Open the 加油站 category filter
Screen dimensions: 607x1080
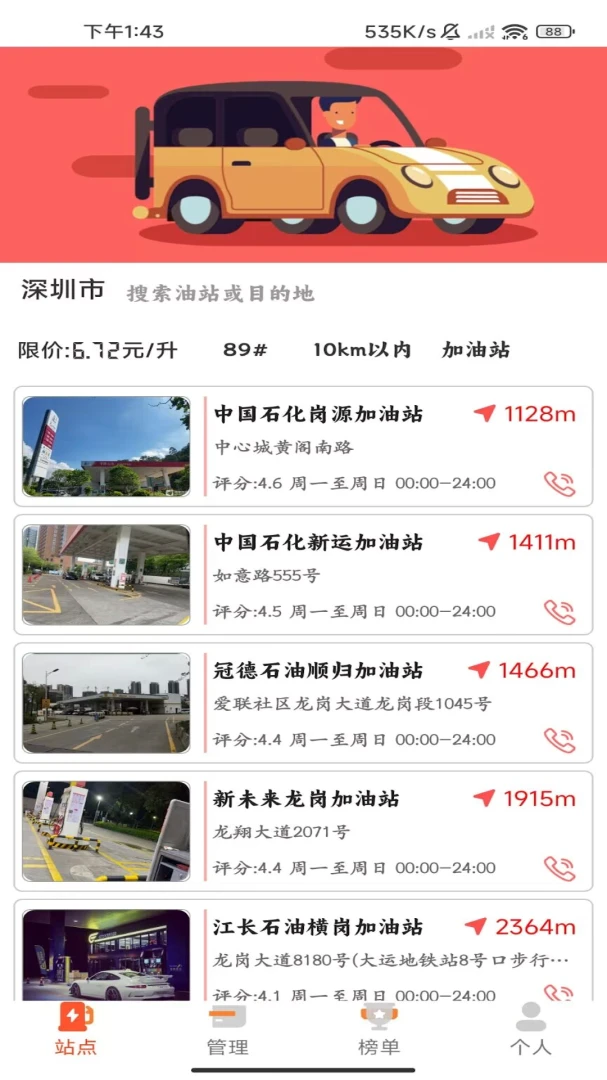[x=476, y=350]
